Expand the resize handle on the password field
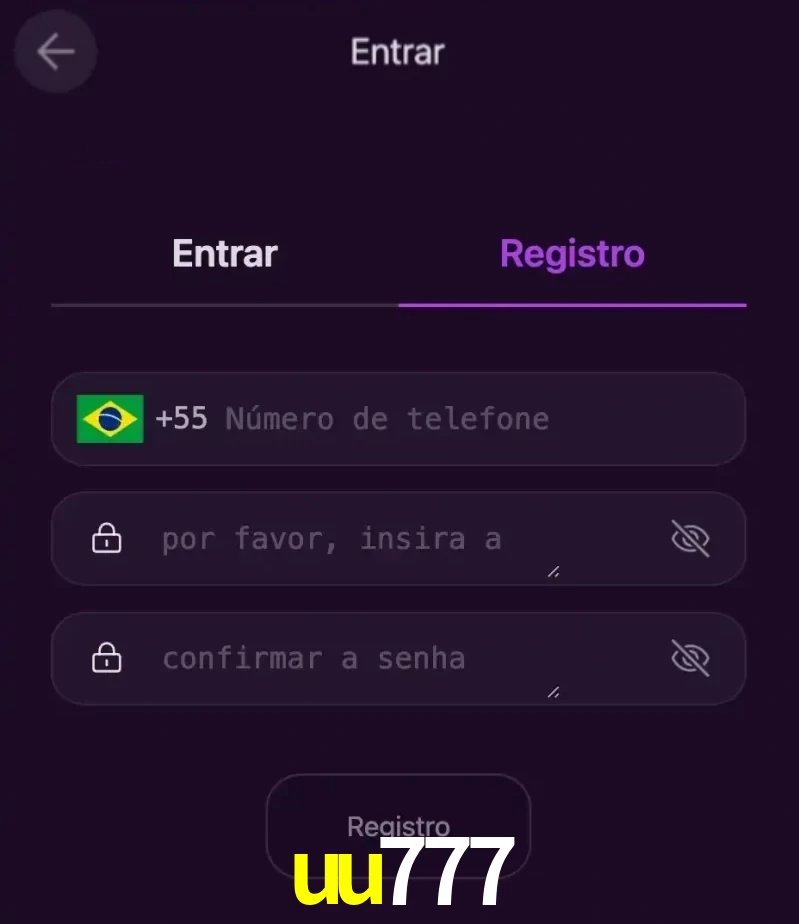This screenshot has height=924, width=799. pos(552,572)
